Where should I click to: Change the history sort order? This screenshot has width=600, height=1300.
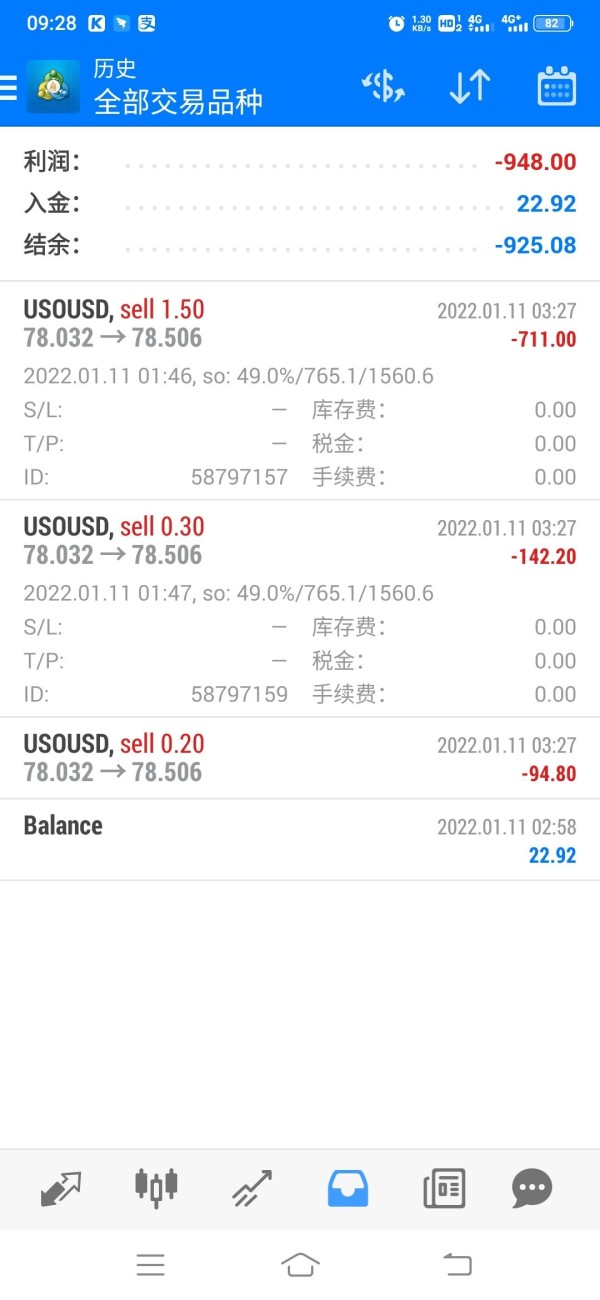469,87
